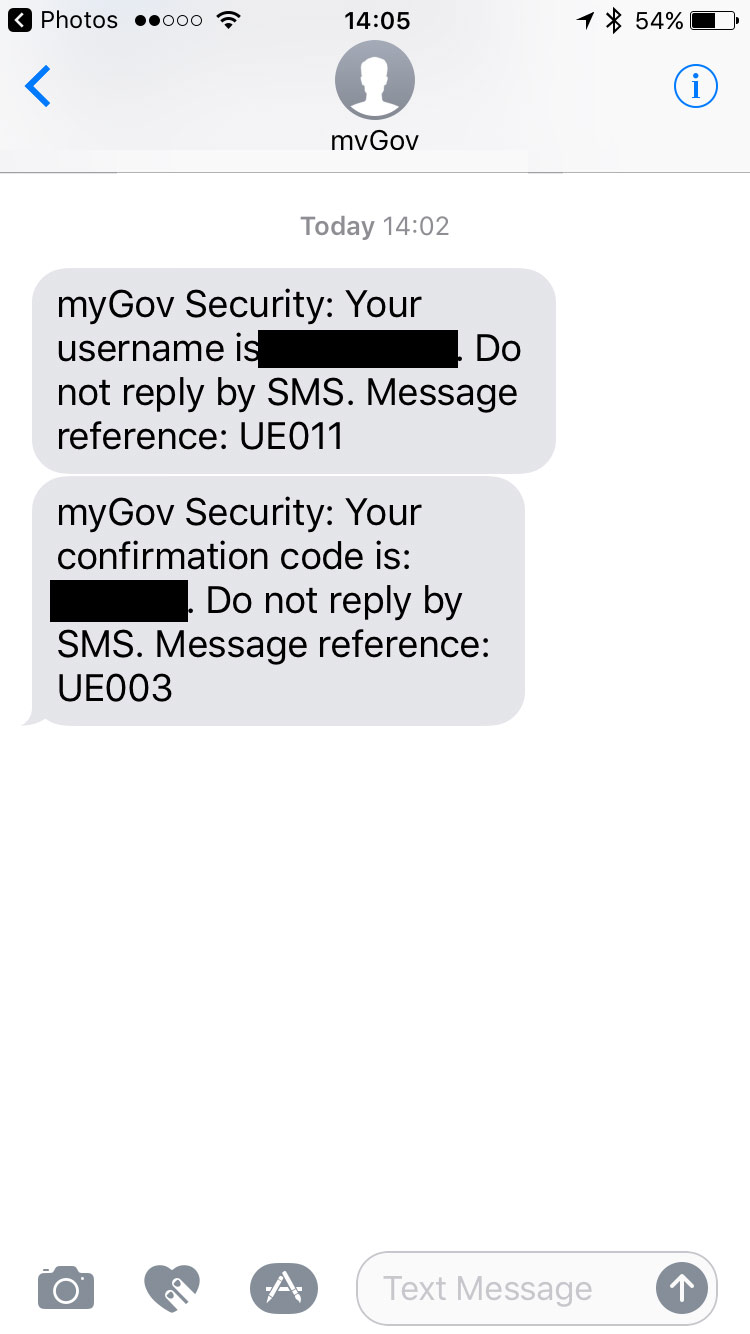750x1334 pixels.
Task: Tap the mvGov contact avatar photo
Action: click(374, 79)
